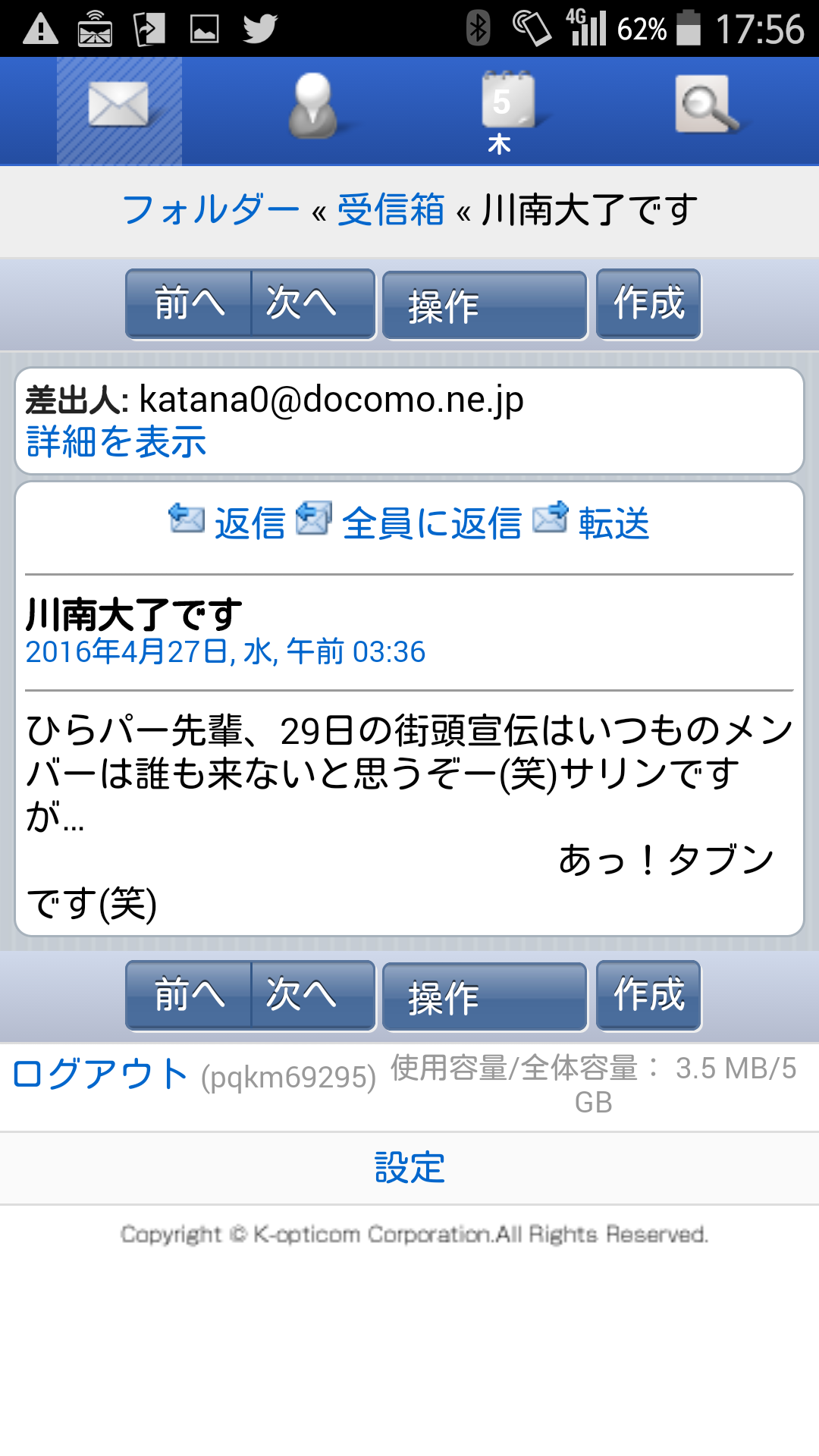
Task: Open the bottom 操作 dropdown
Action: (485, 996)
